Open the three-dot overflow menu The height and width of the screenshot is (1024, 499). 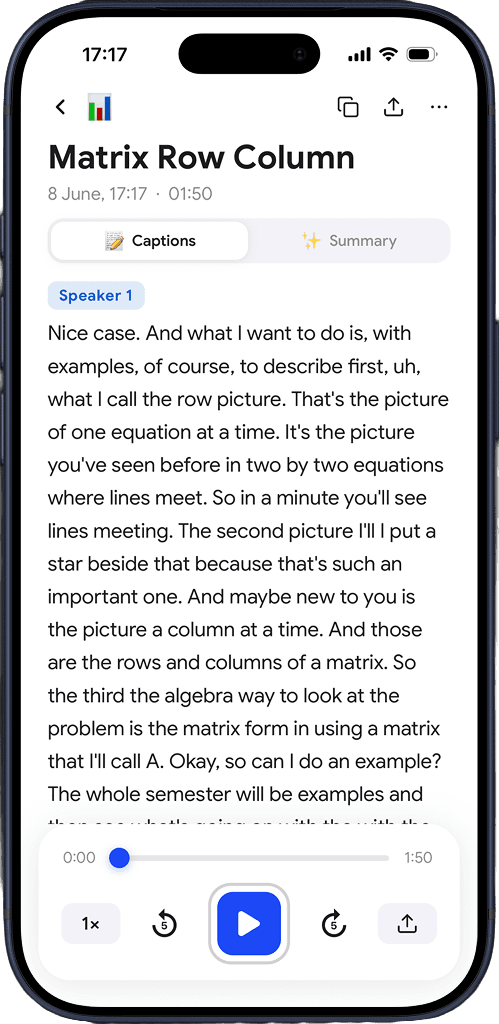[x=439, y=107]
